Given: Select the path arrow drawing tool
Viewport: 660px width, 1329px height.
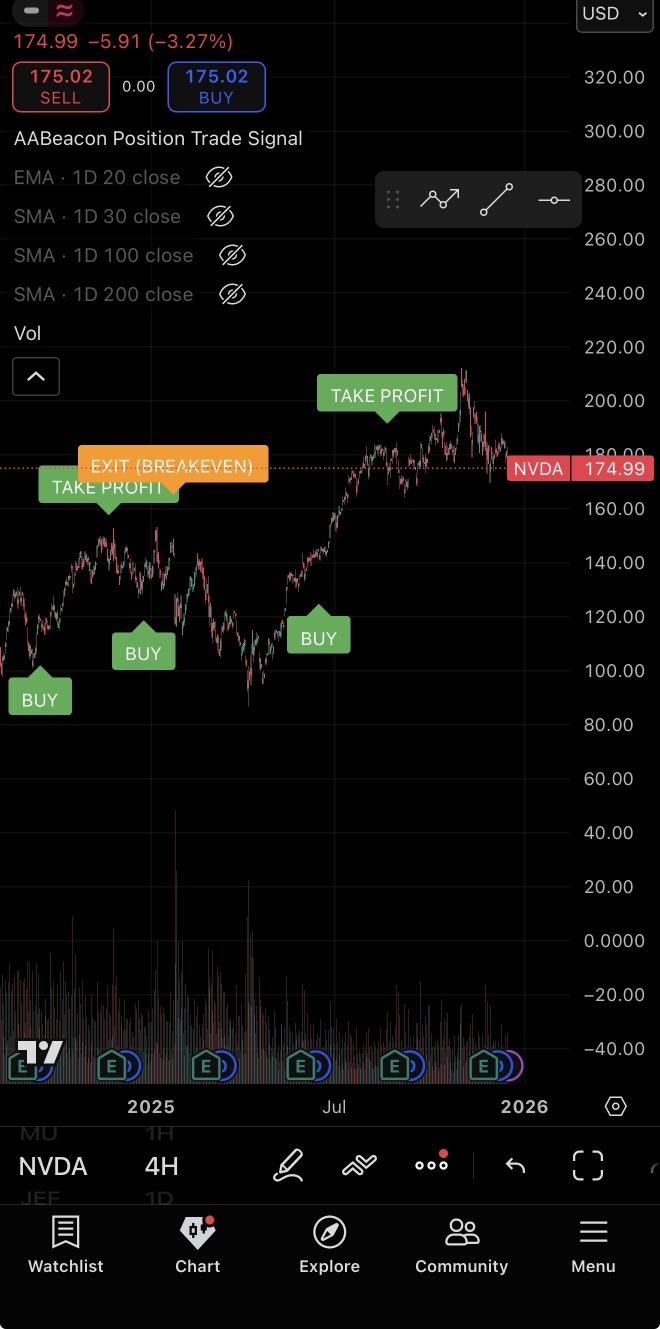Looking at the screenshot, I should [x=440, y=200].
